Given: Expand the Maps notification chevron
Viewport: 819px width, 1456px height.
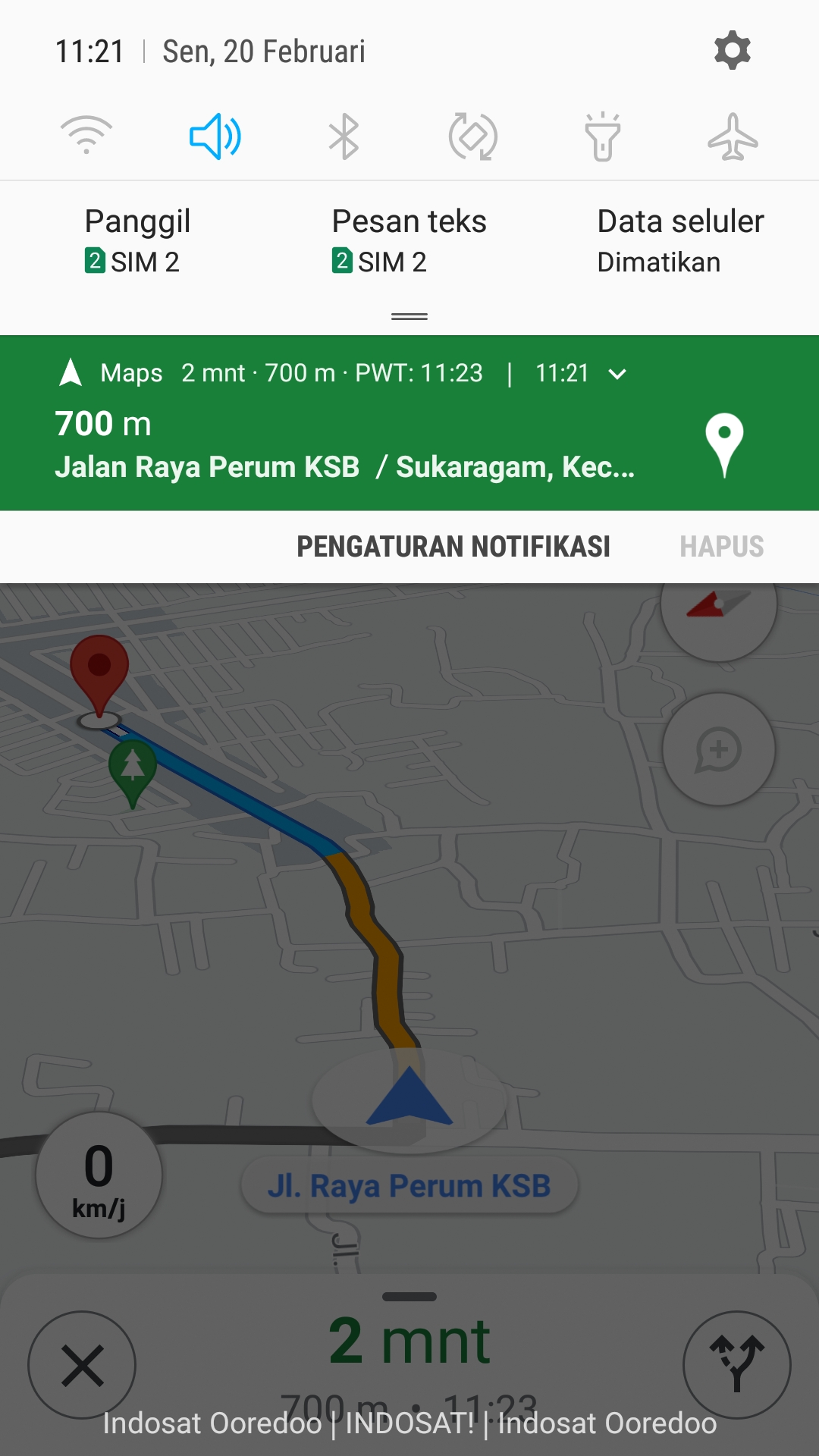Looking at the screenshot, I should point(618,374).
